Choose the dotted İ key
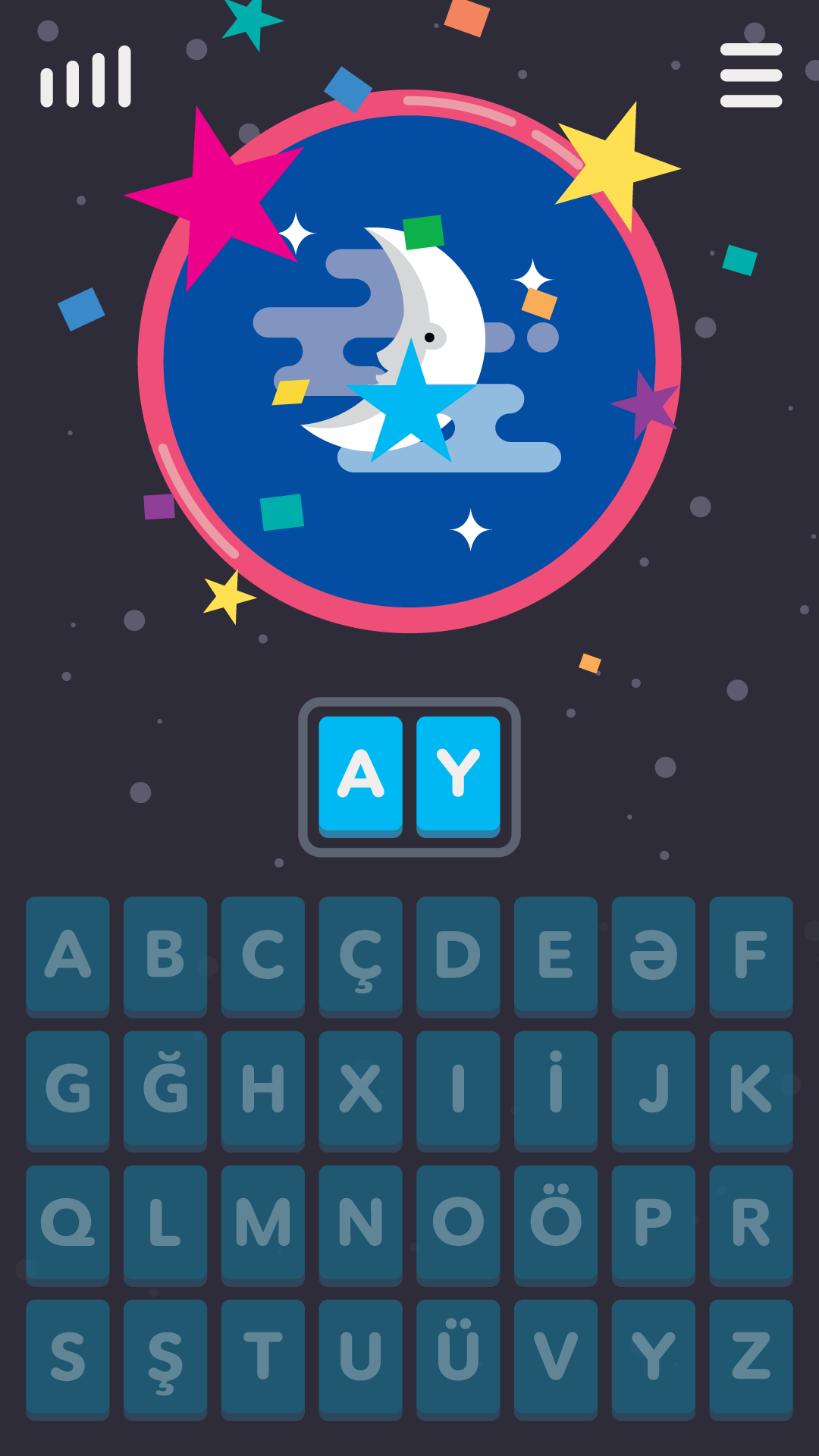The height and width of the screenshot is (1456, 819). coord(556,1089)
